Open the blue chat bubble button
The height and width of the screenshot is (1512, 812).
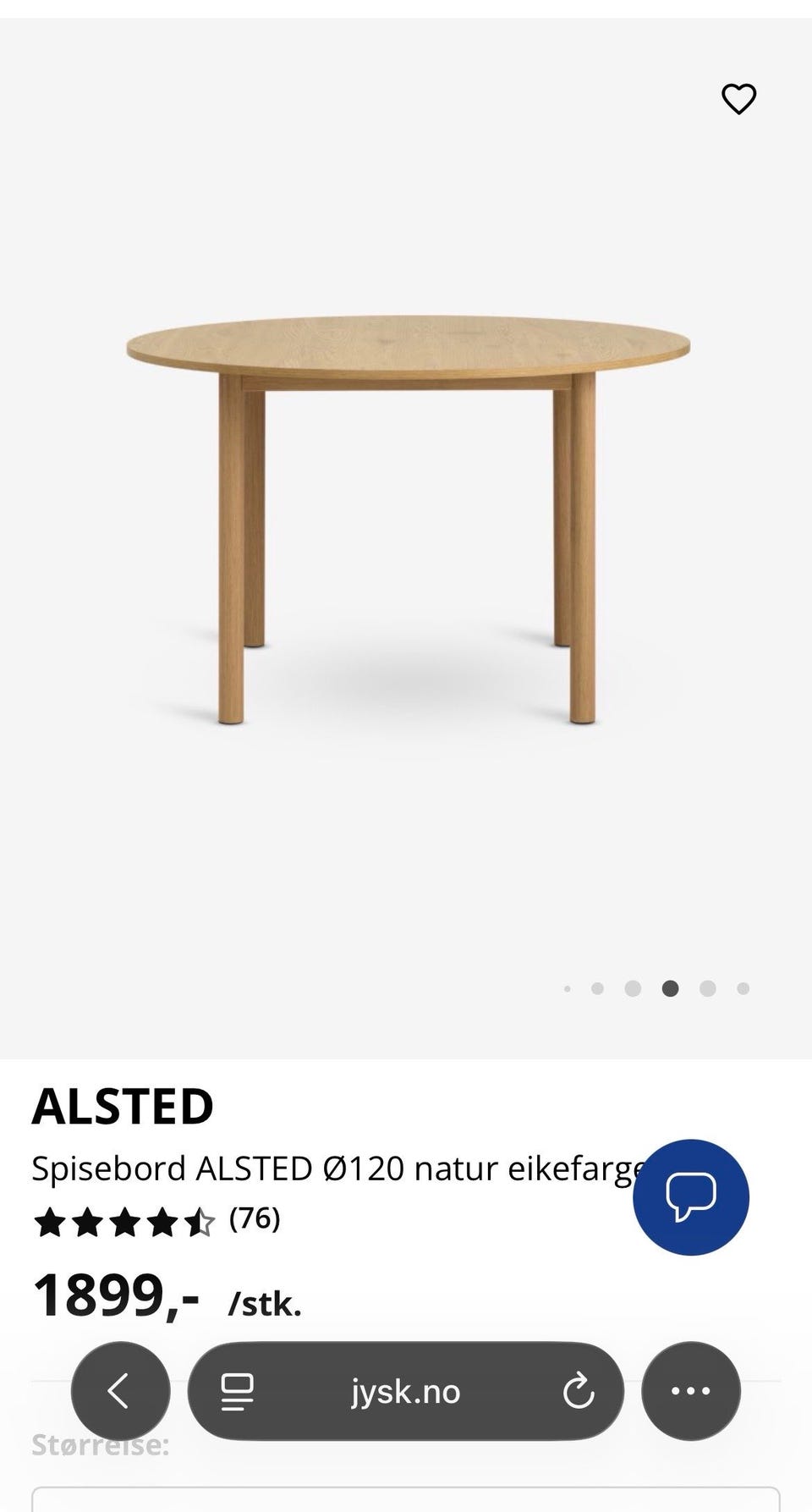point(691,1197)
